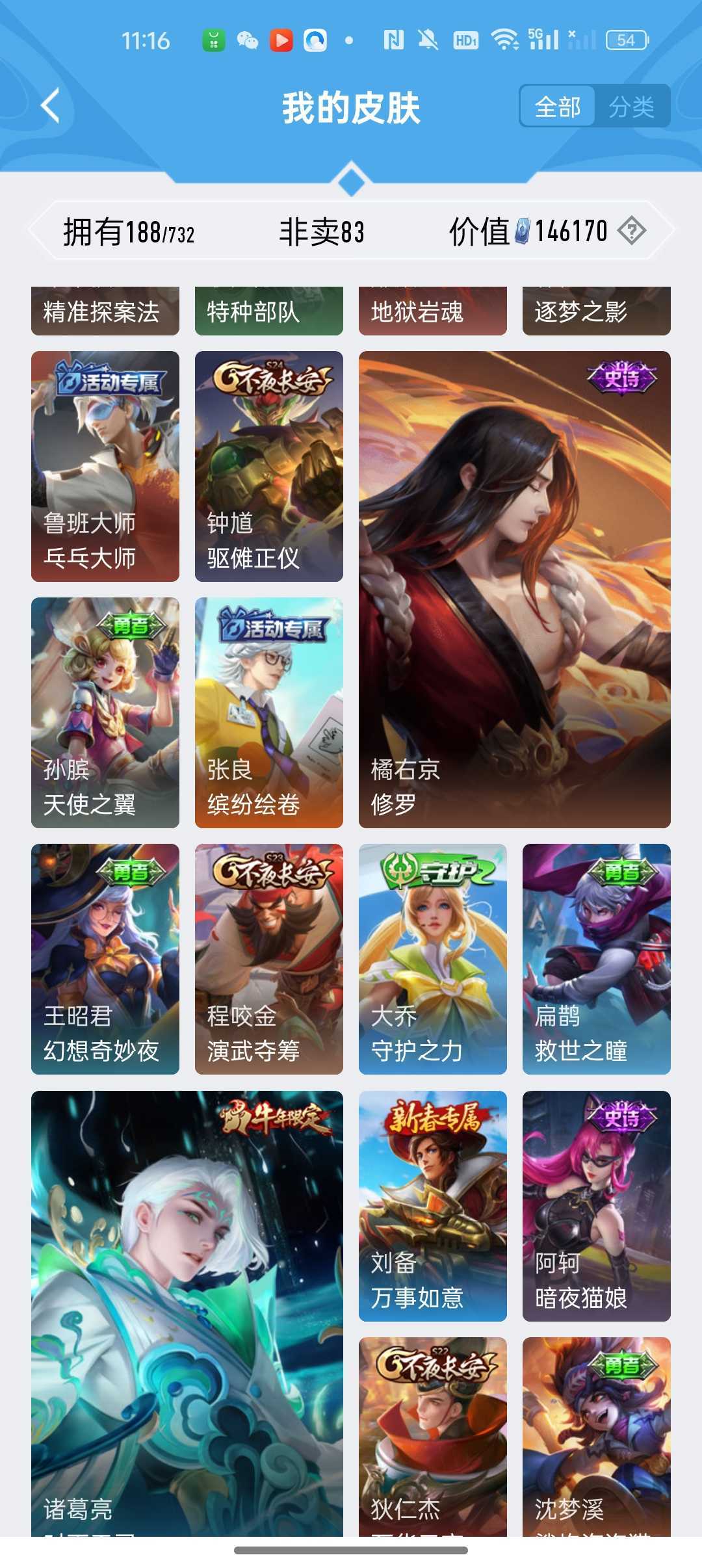Open 沈梦溪 skin card
This screenshot has width=702, height=1568.
point(597,1437)
